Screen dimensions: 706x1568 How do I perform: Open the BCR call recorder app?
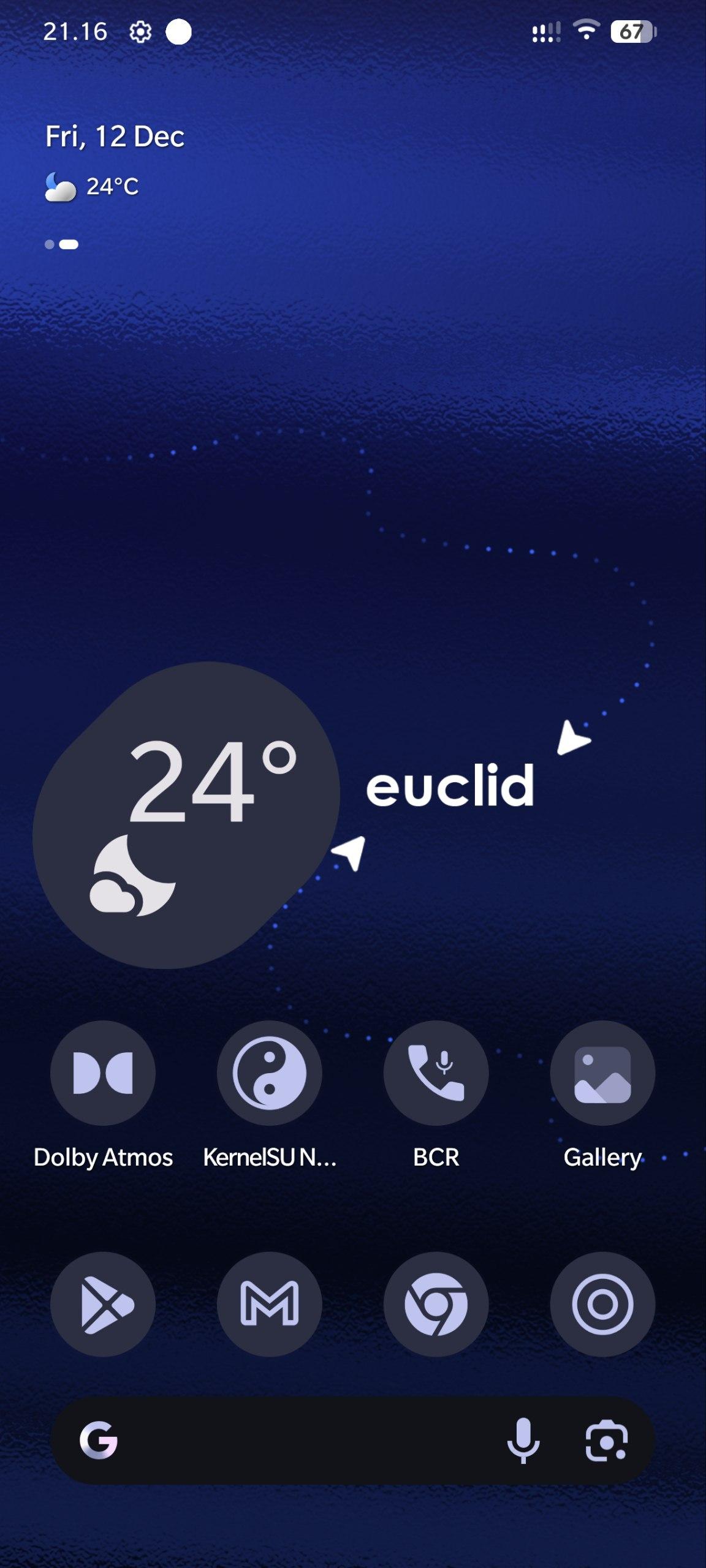436,1073
